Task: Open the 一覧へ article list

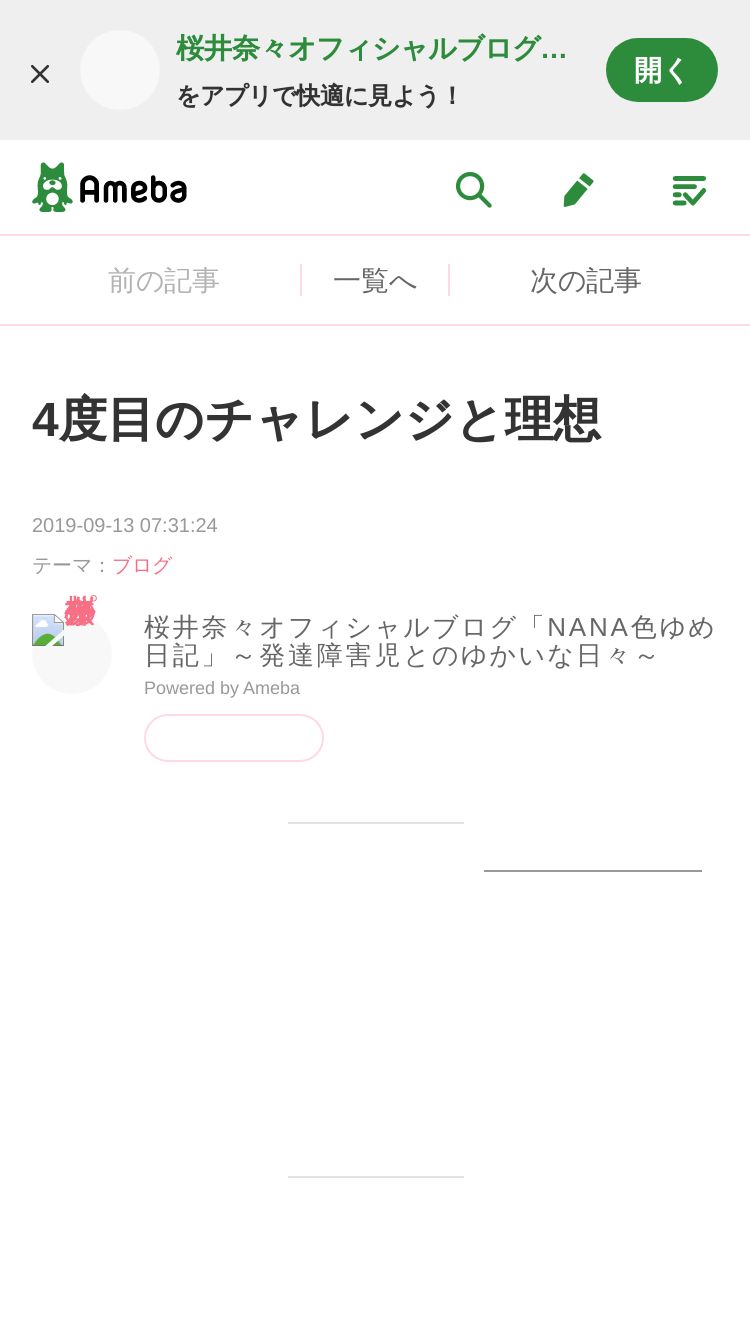Action: (x=375, y=281)
